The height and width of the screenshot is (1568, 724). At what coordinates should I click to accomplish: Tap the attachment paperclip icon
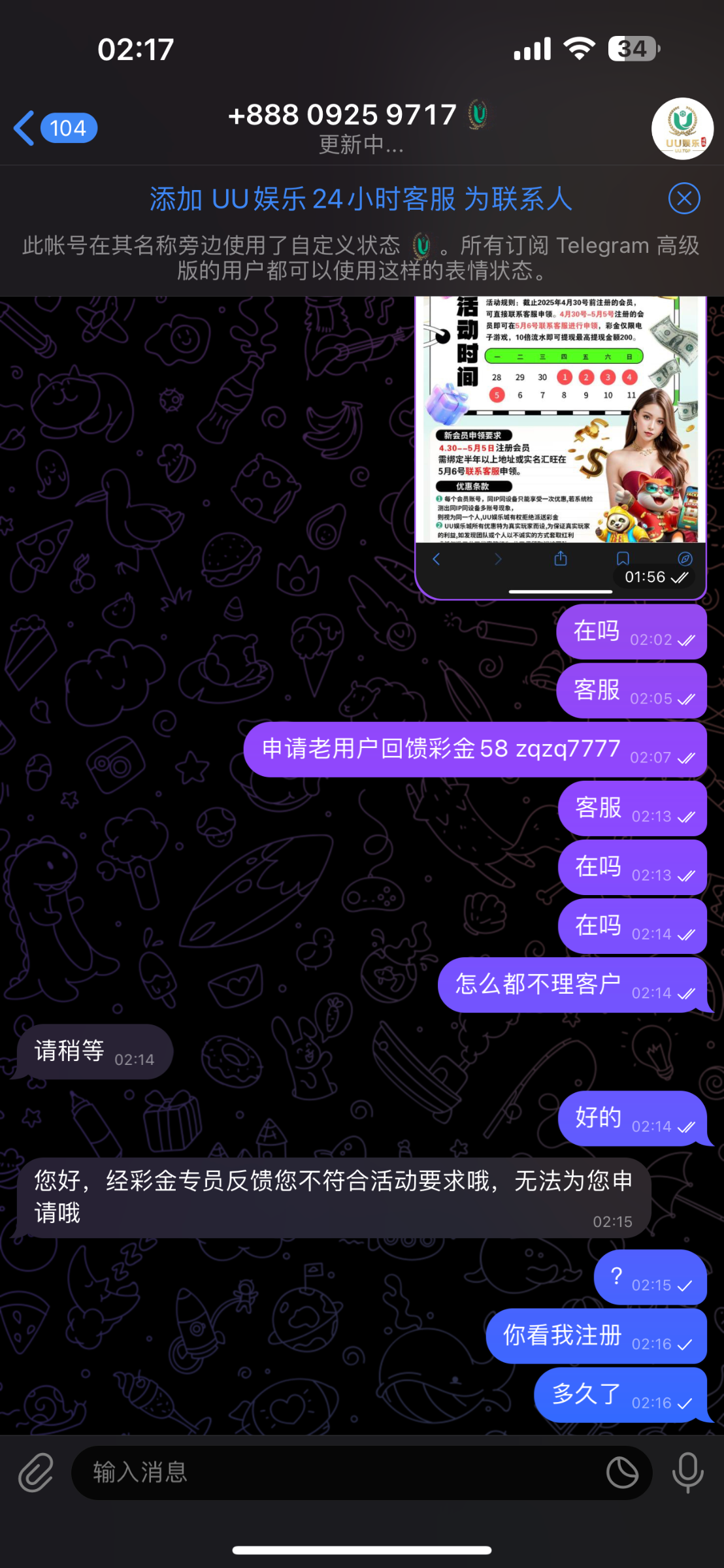click(35, 1473)
